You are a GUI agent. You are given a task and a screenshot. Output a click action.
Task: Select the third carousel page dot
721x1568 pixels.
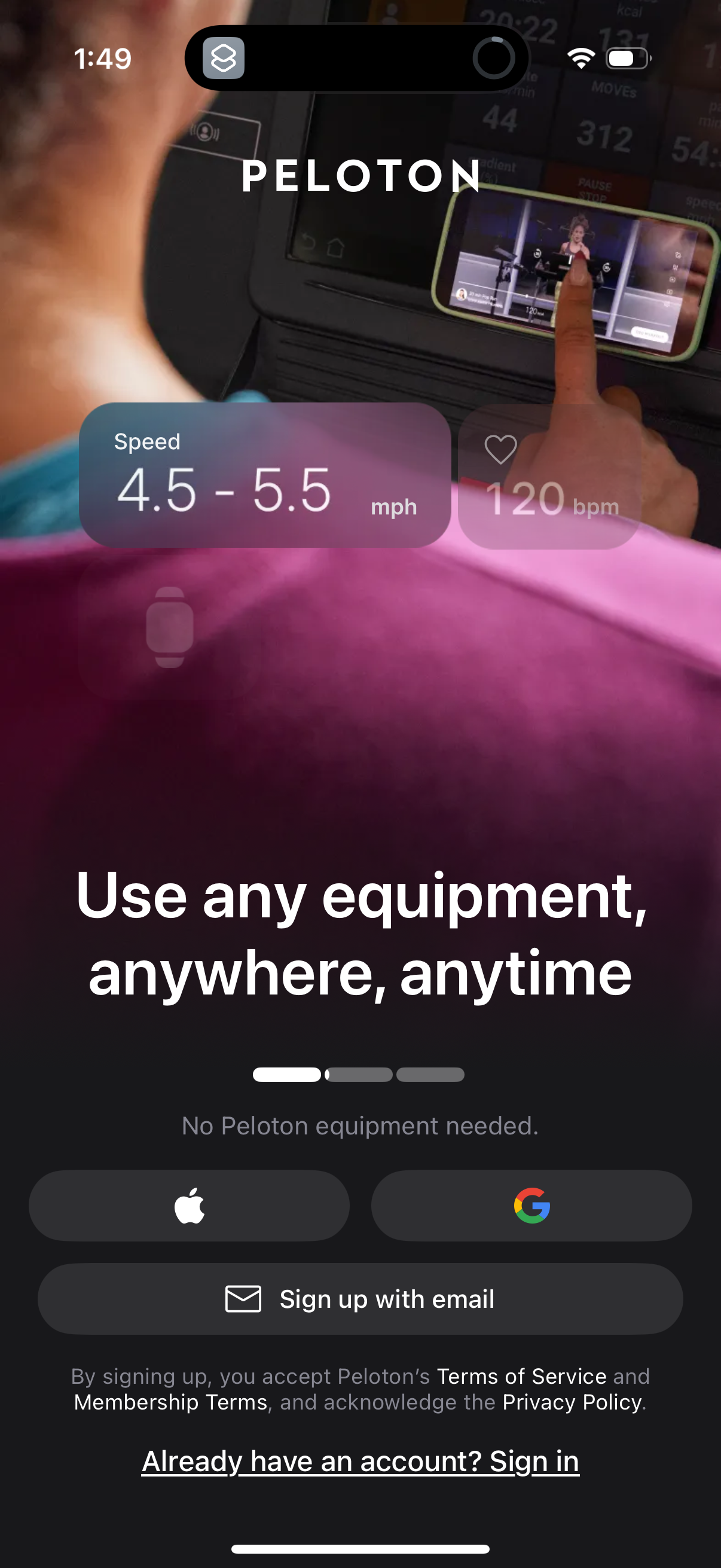(430, 1075)
